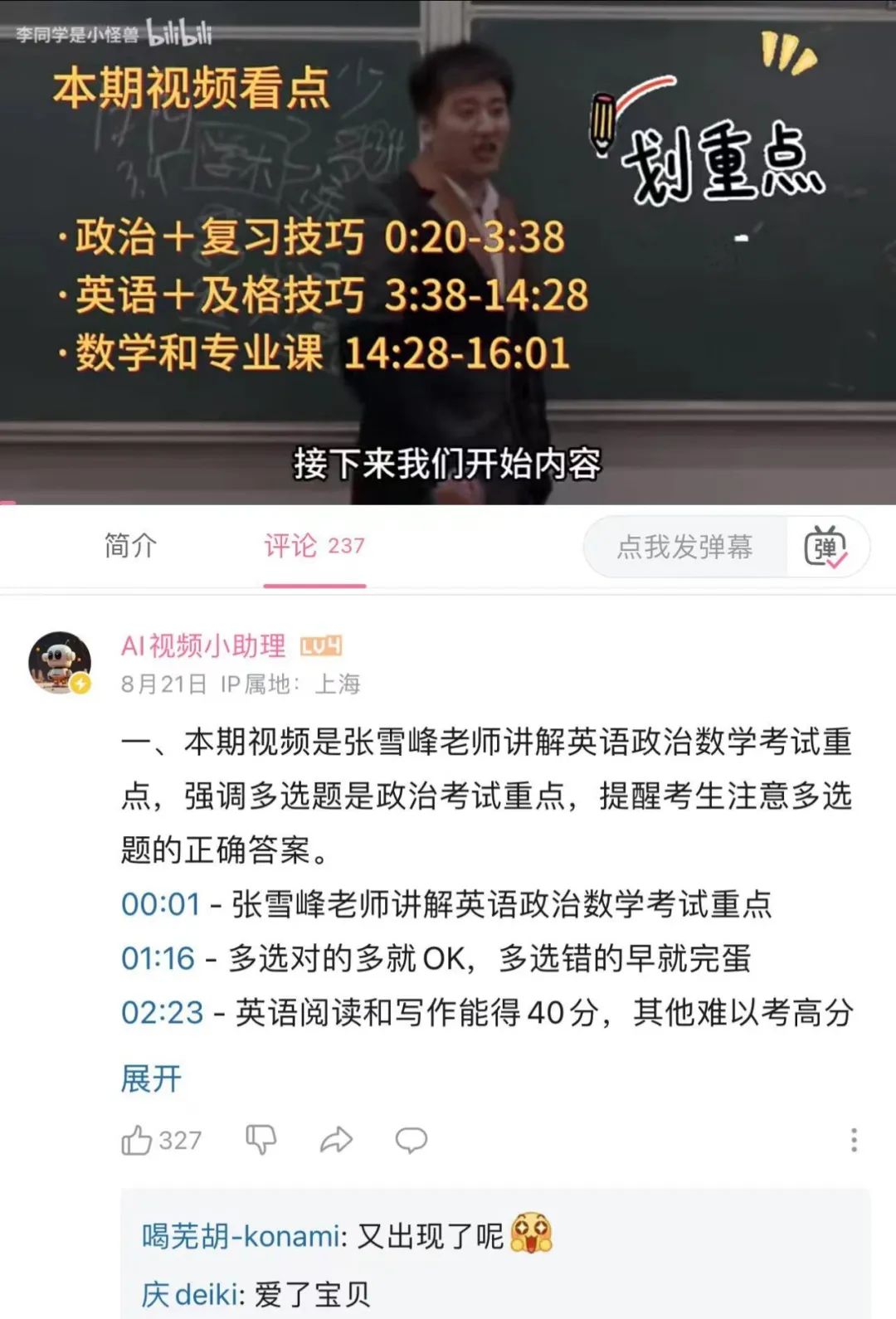This screenshot has width=896, height=1319.
Task: Open the AI视频小助理 username link
Action: pyautogui.click(x=203, y=645)
